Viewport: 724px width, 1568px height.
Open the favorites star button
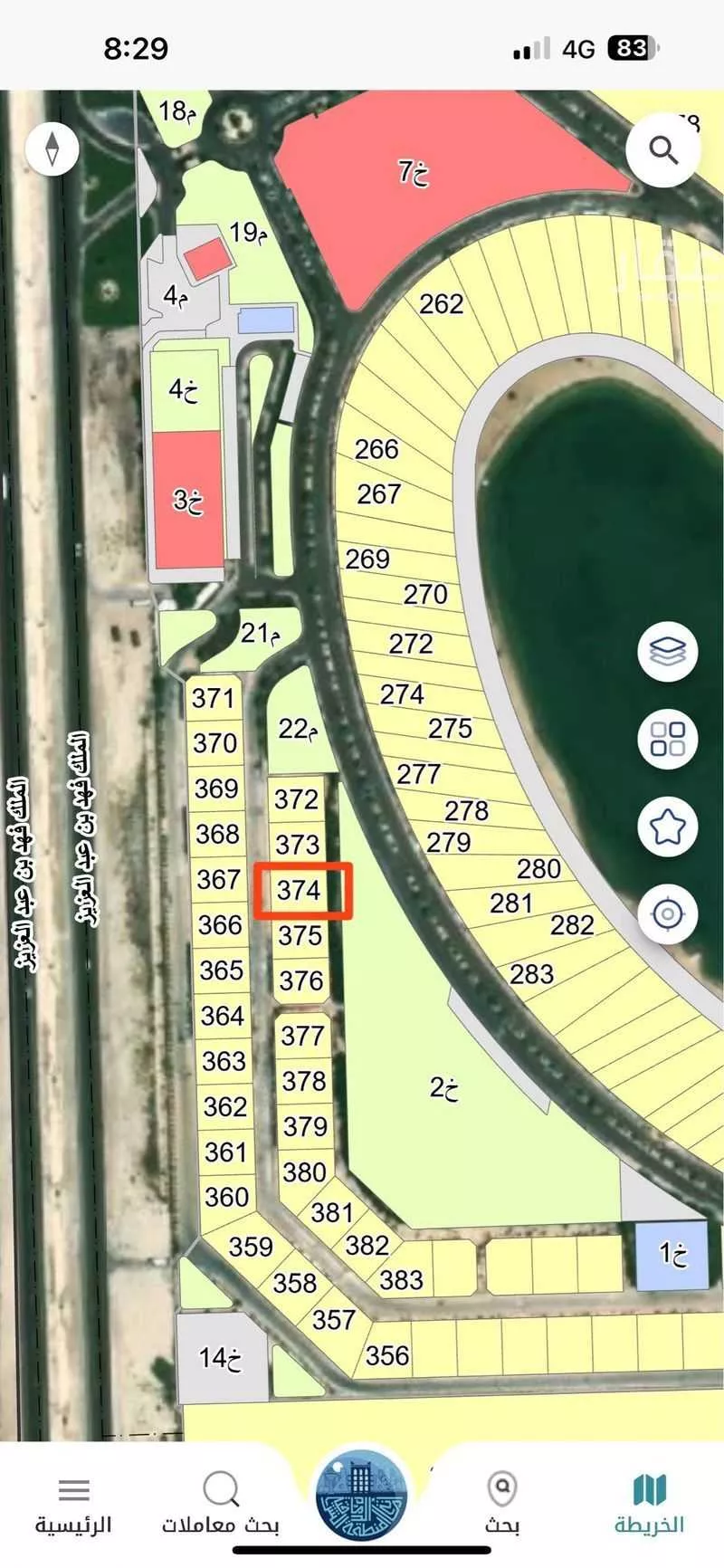(667, 827)
